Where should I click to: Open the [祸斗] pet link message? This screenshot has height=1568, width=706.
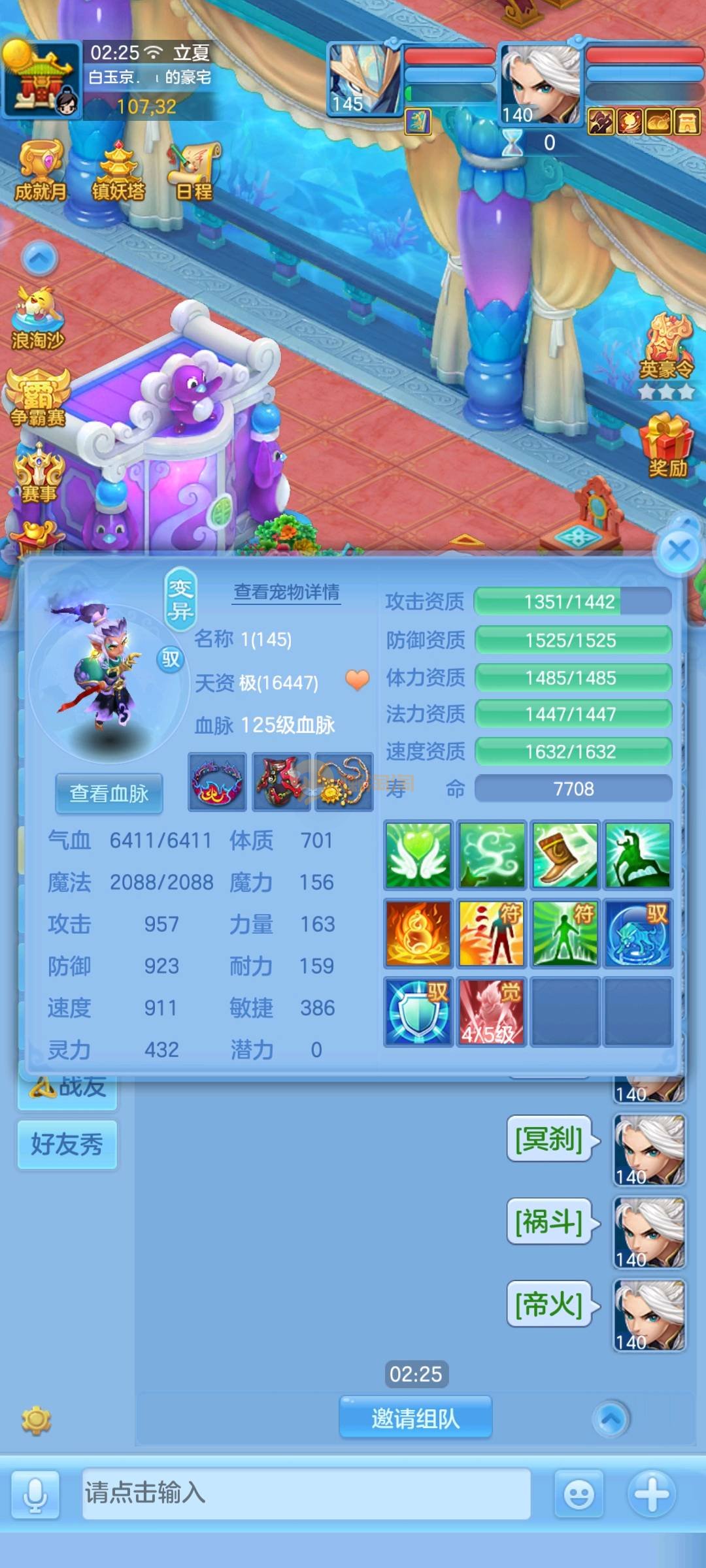pos(549,1222)
